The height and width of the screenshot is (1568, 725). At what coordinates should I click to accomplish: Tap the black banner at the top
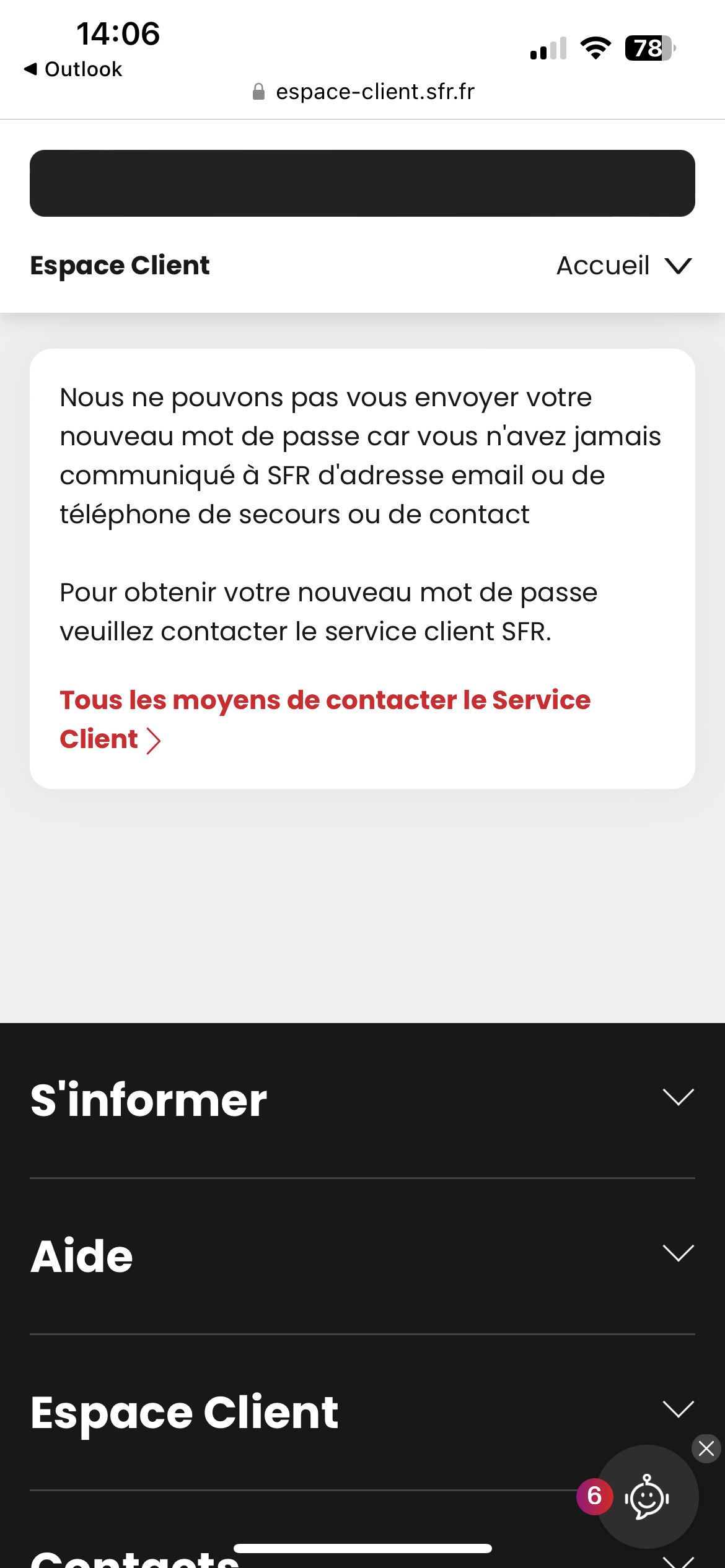pyautogui.click(x=362, y=183)
